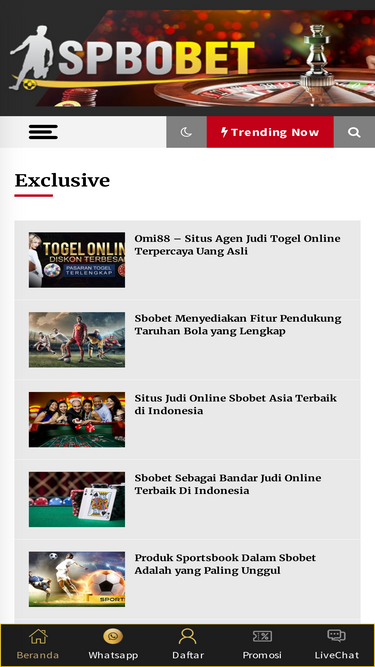The image size is (375, 667).
Task: Open the Omi88 Togel Online article
Action: 237,245
